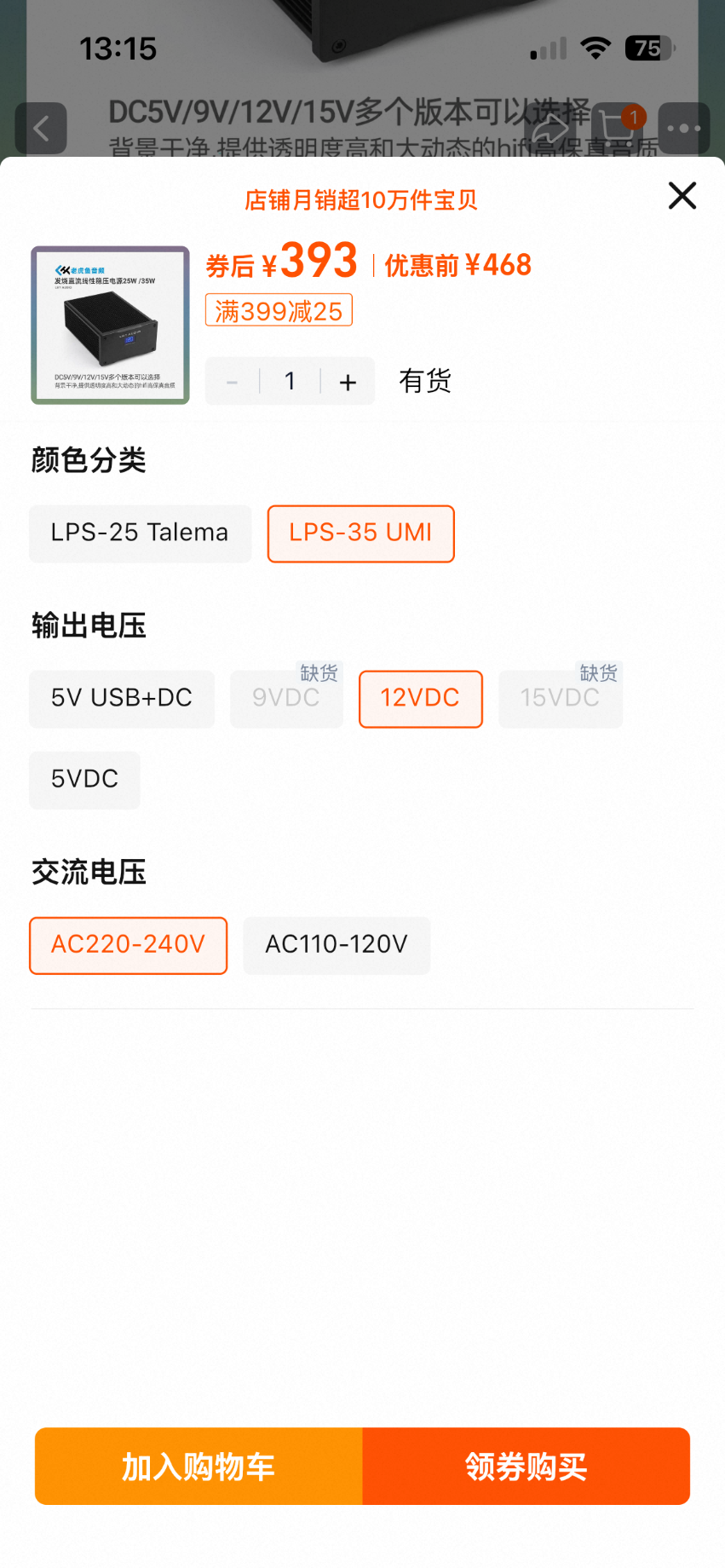Choose the LPS-35 UMI variant
This screenshot has height=1568, width=725.
point(360,533)
